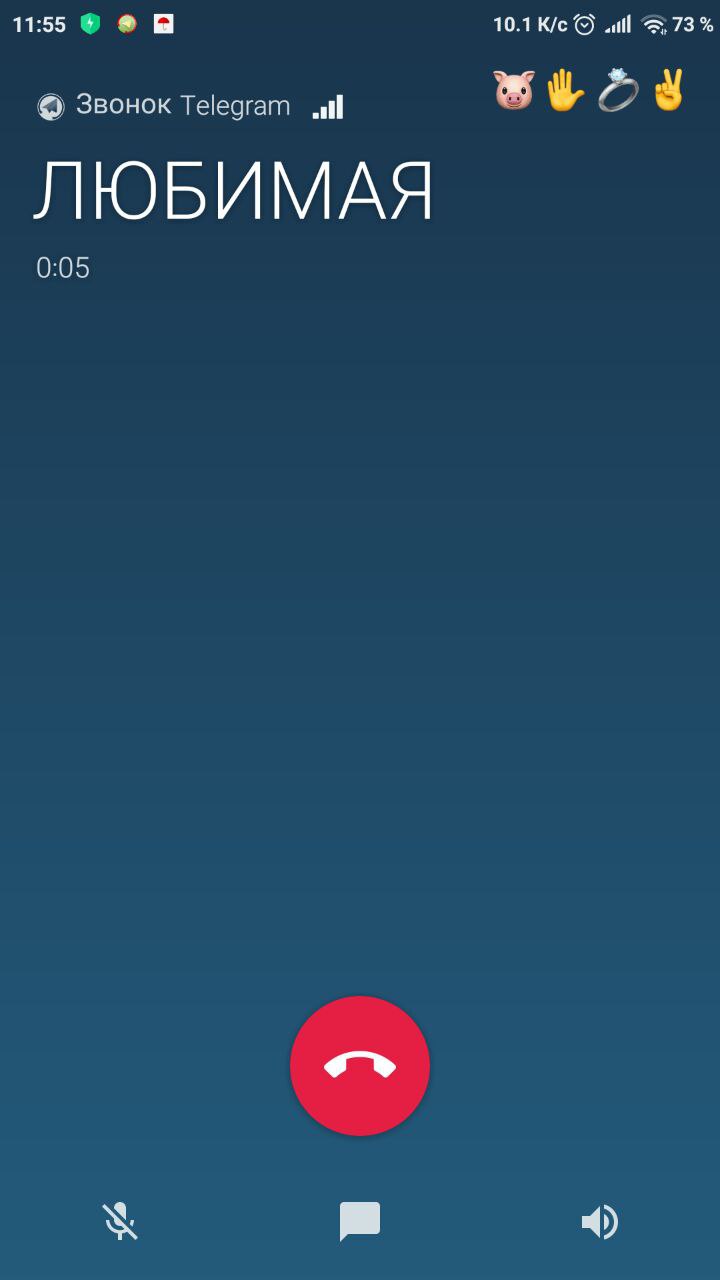Toggle the microphone mute
Image resolution: width=720 pixels, height=1280 pixels.
click(120, 1222)
